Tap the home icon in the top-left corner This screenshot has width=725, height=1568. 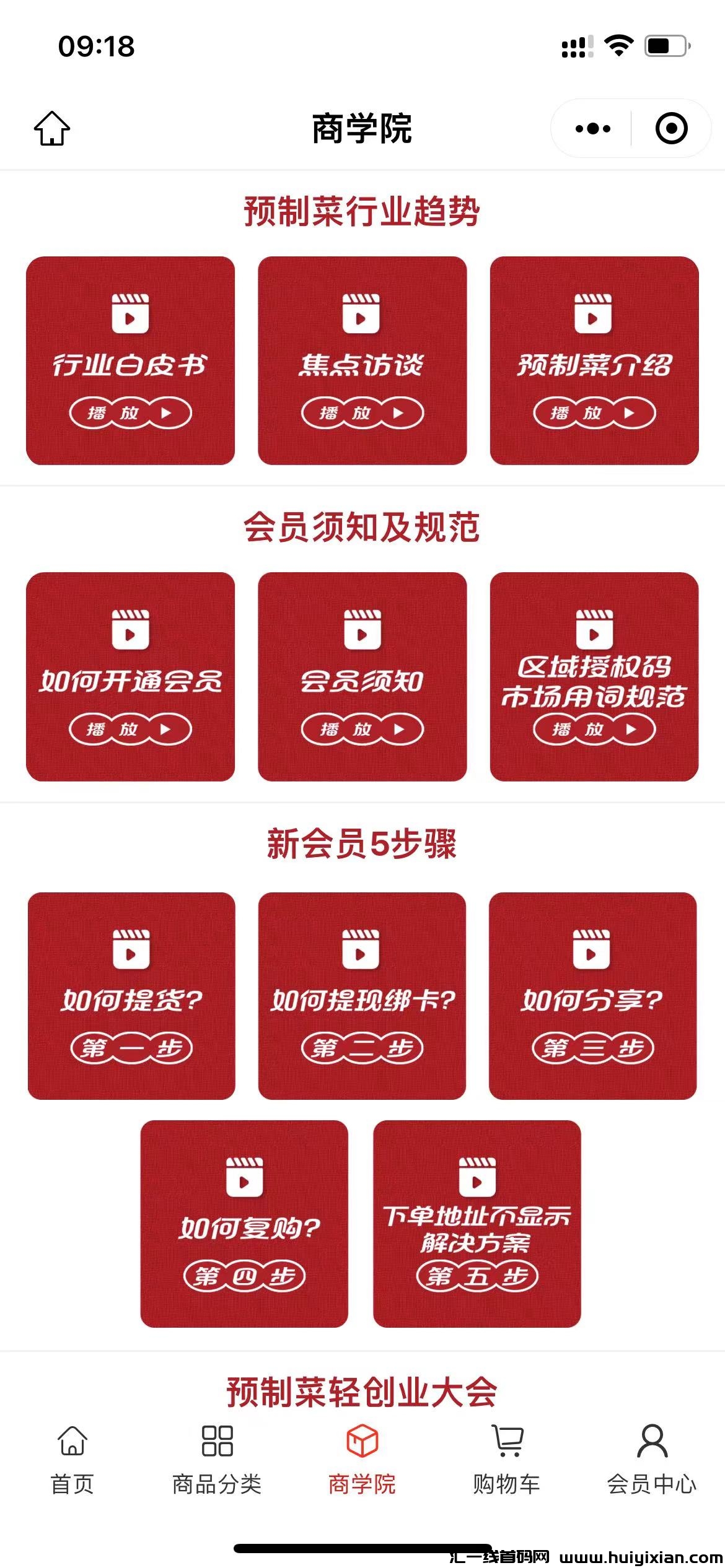tap(53, 128)
